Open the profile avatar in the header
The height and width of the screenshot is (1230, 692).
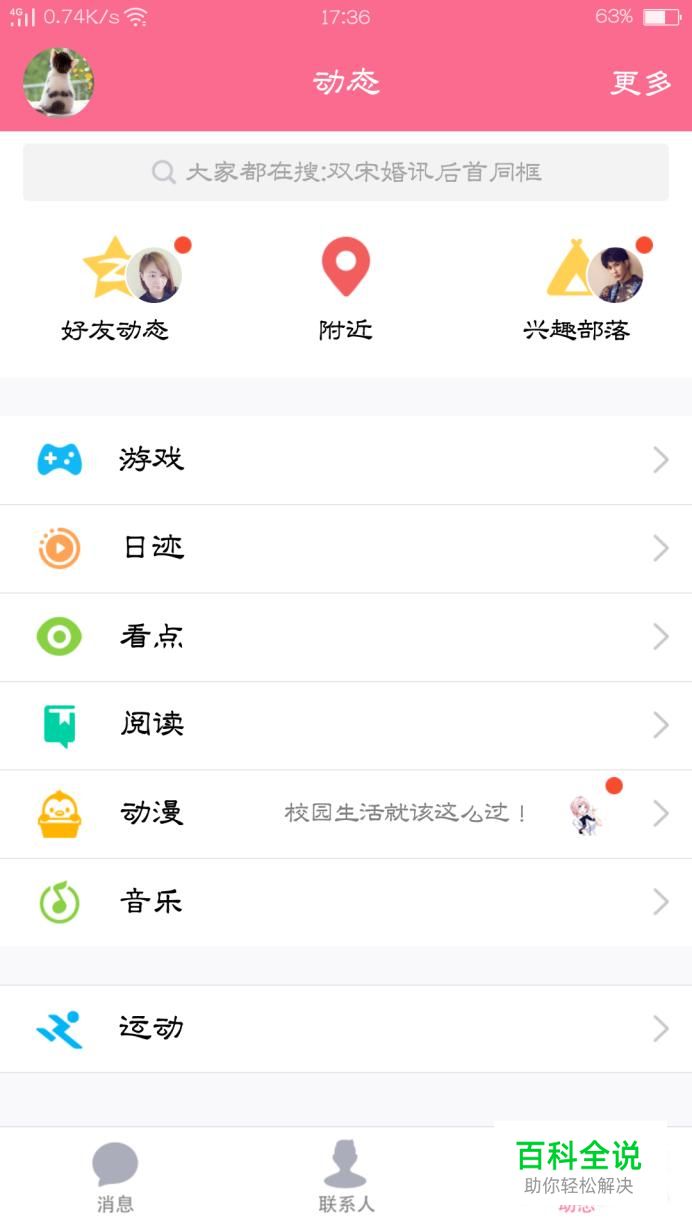58,82
